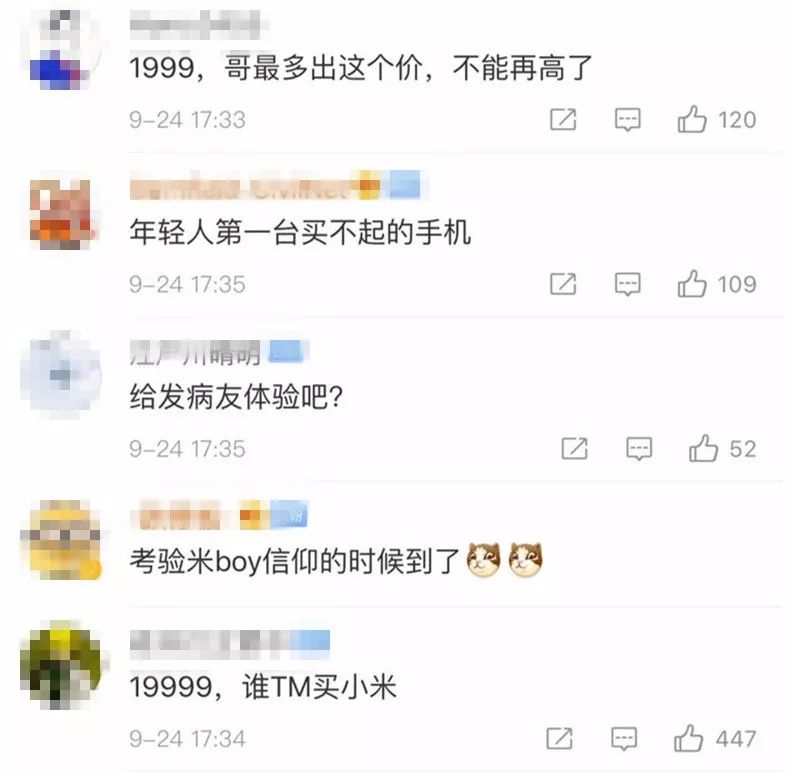Like the comment '给发病友体验吧？'
The width and height of the screenshot is (793, 772).
(704, 448)
